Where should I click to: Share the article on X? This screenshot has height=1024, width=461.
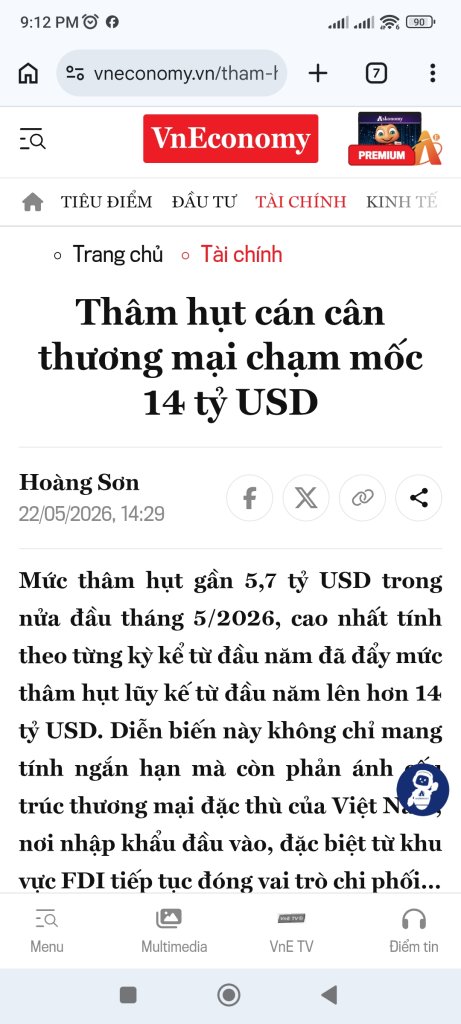pyautogui.click(x=306, y=498)
